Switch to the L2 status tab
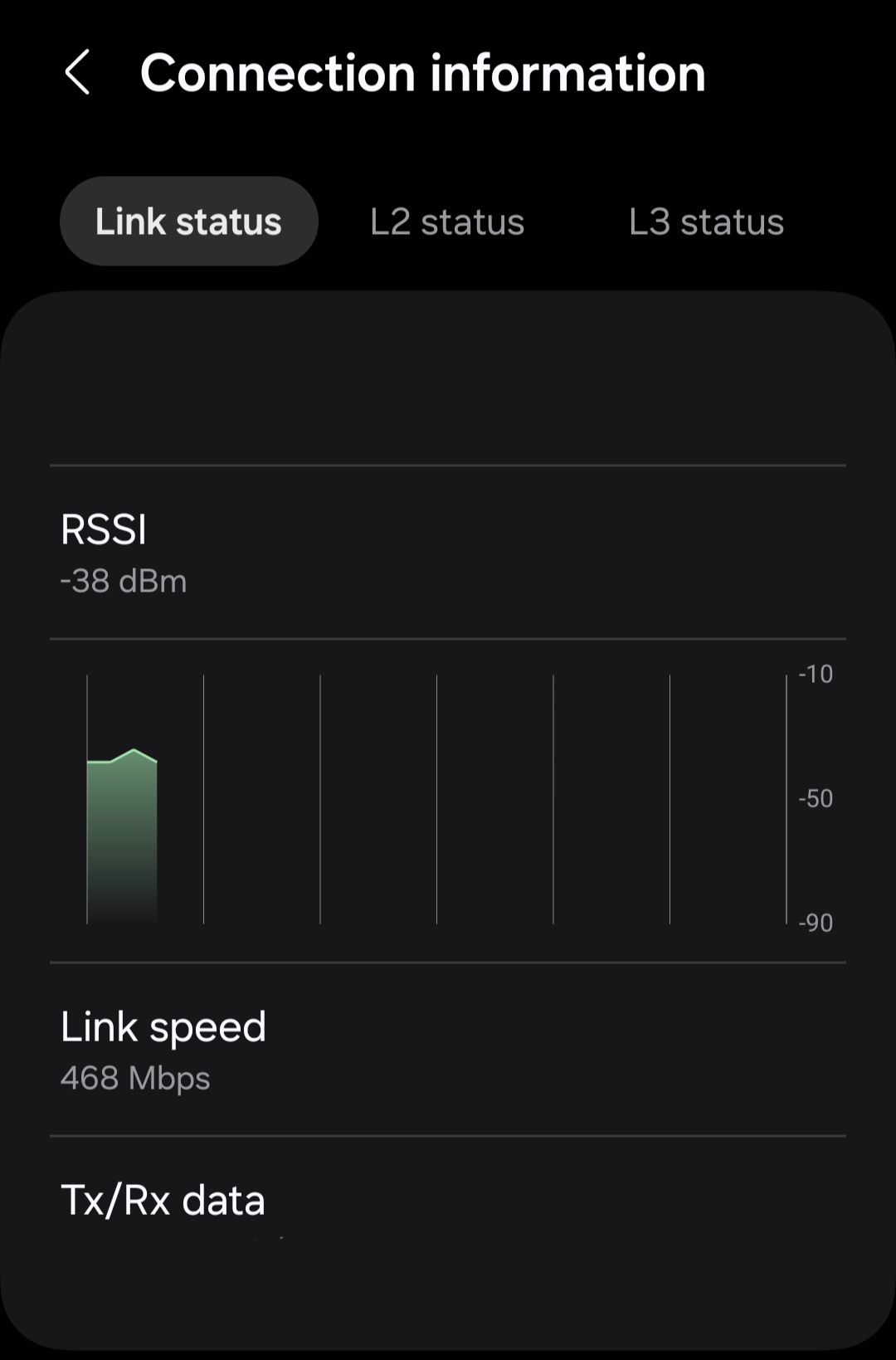The width and height of the screenshot is (896, 1360). click(x=447, y=222)
